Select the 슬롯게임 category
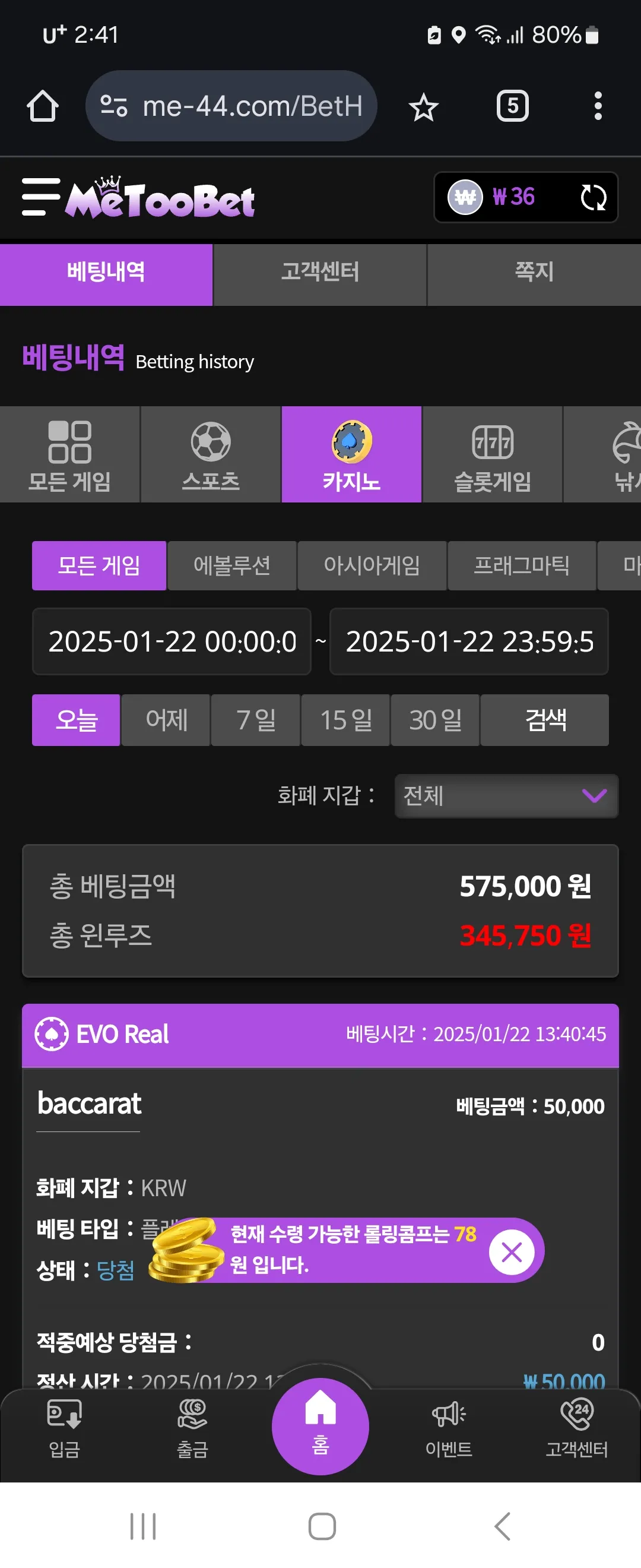 (x=492, y=454)
